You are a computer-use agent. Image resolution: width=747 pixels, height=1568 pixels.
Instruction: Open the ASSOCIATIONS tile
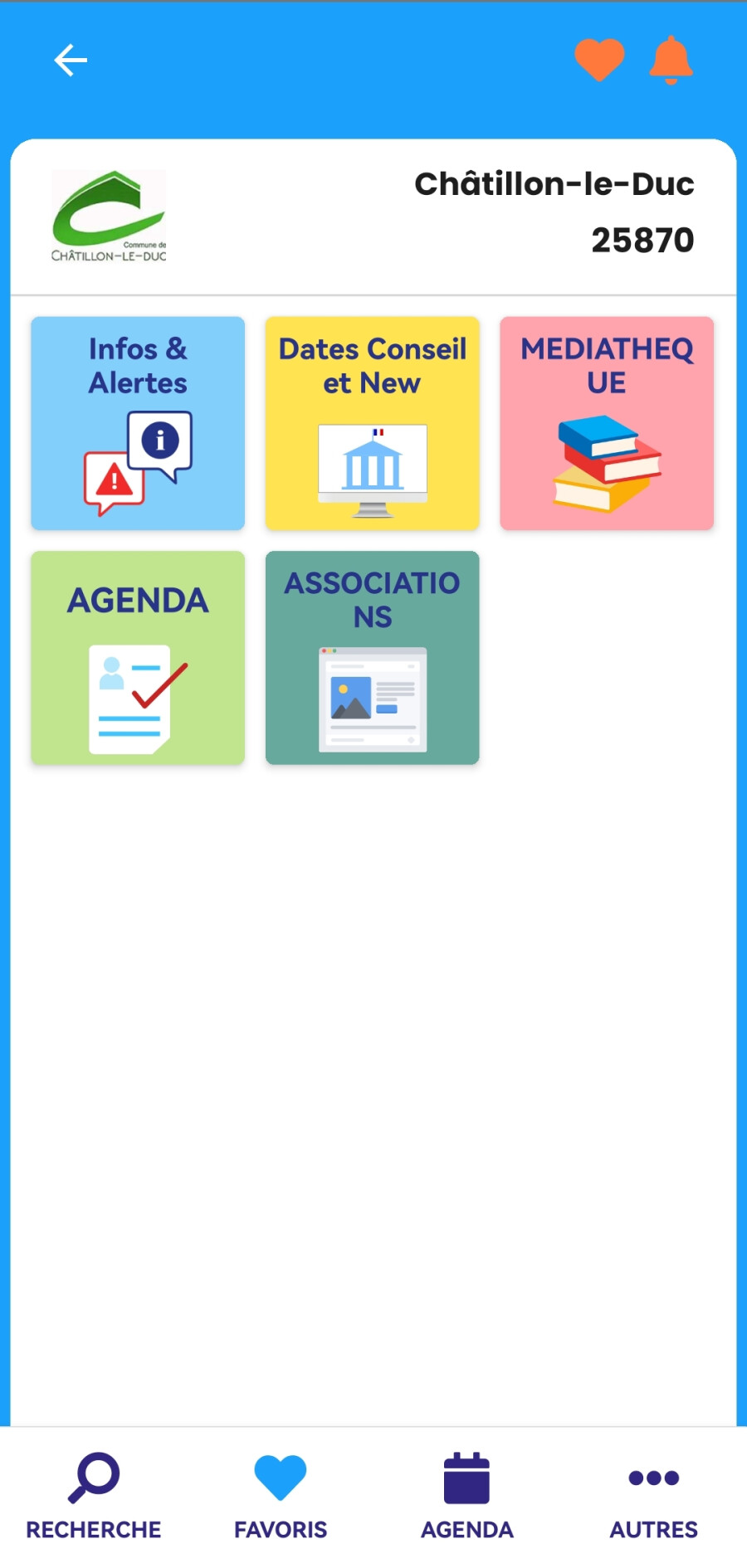point(373,658)
